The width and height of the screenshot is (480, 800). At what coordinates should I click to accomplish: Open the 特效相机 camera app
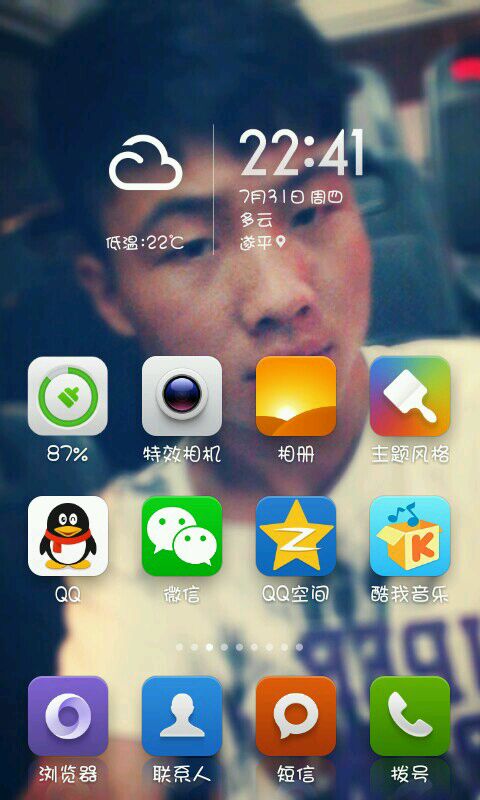[182, 396]
